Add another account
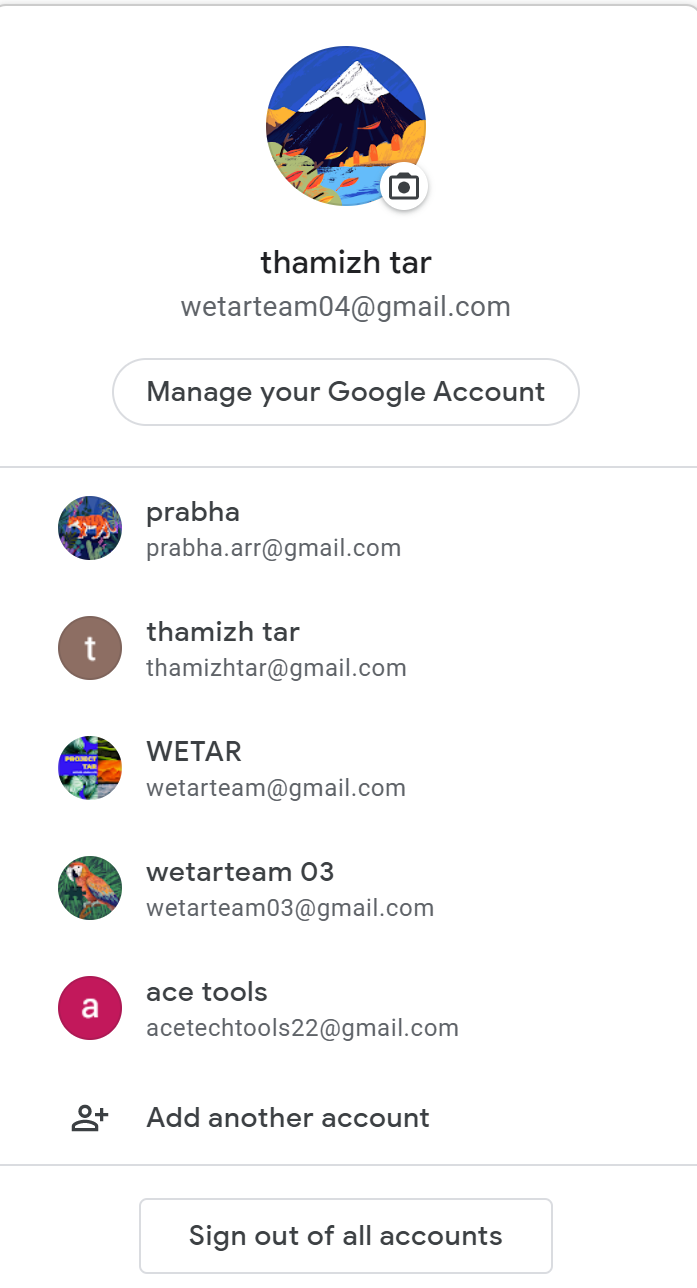 [x=287, y=1118]
